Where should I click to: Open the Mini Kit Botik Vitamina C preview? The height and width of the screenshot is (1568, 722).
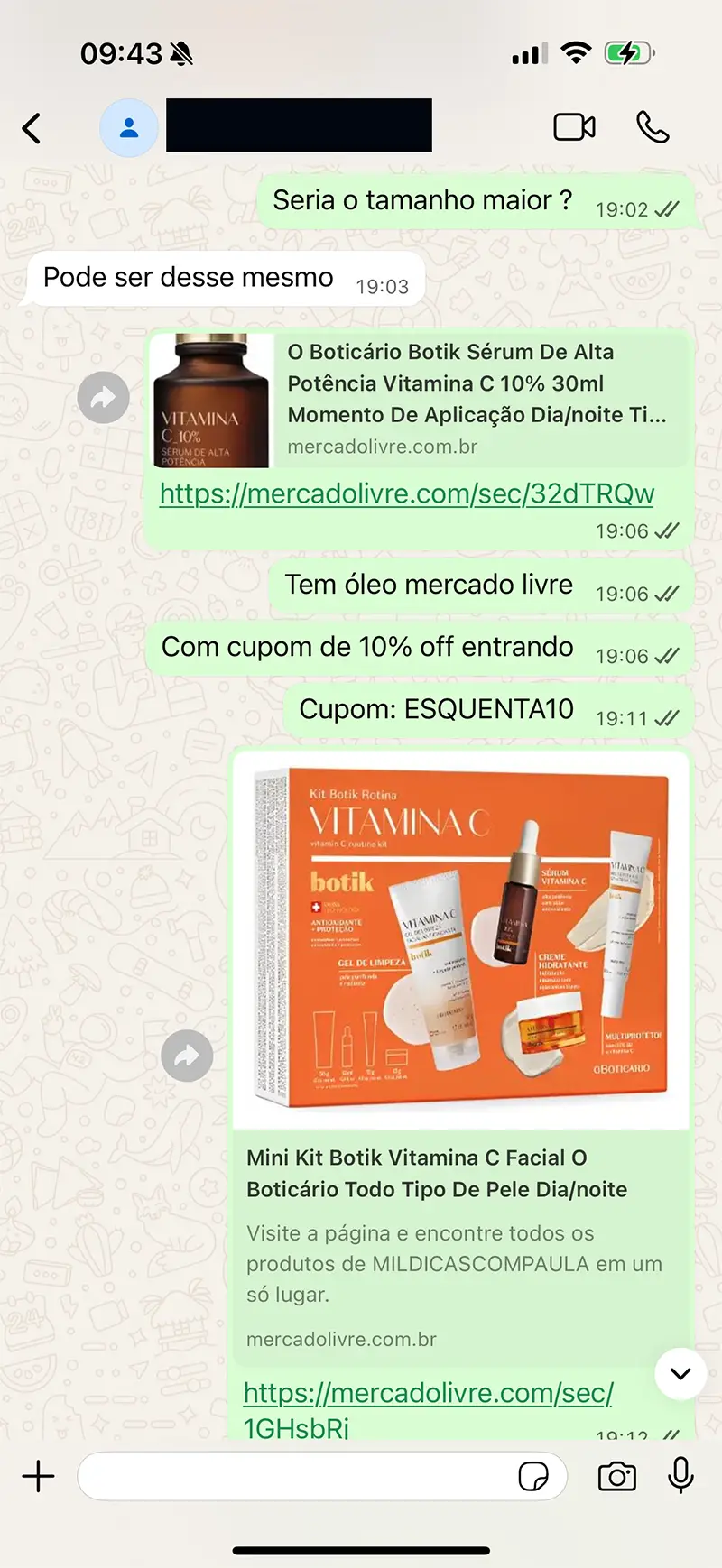point(460,938)
